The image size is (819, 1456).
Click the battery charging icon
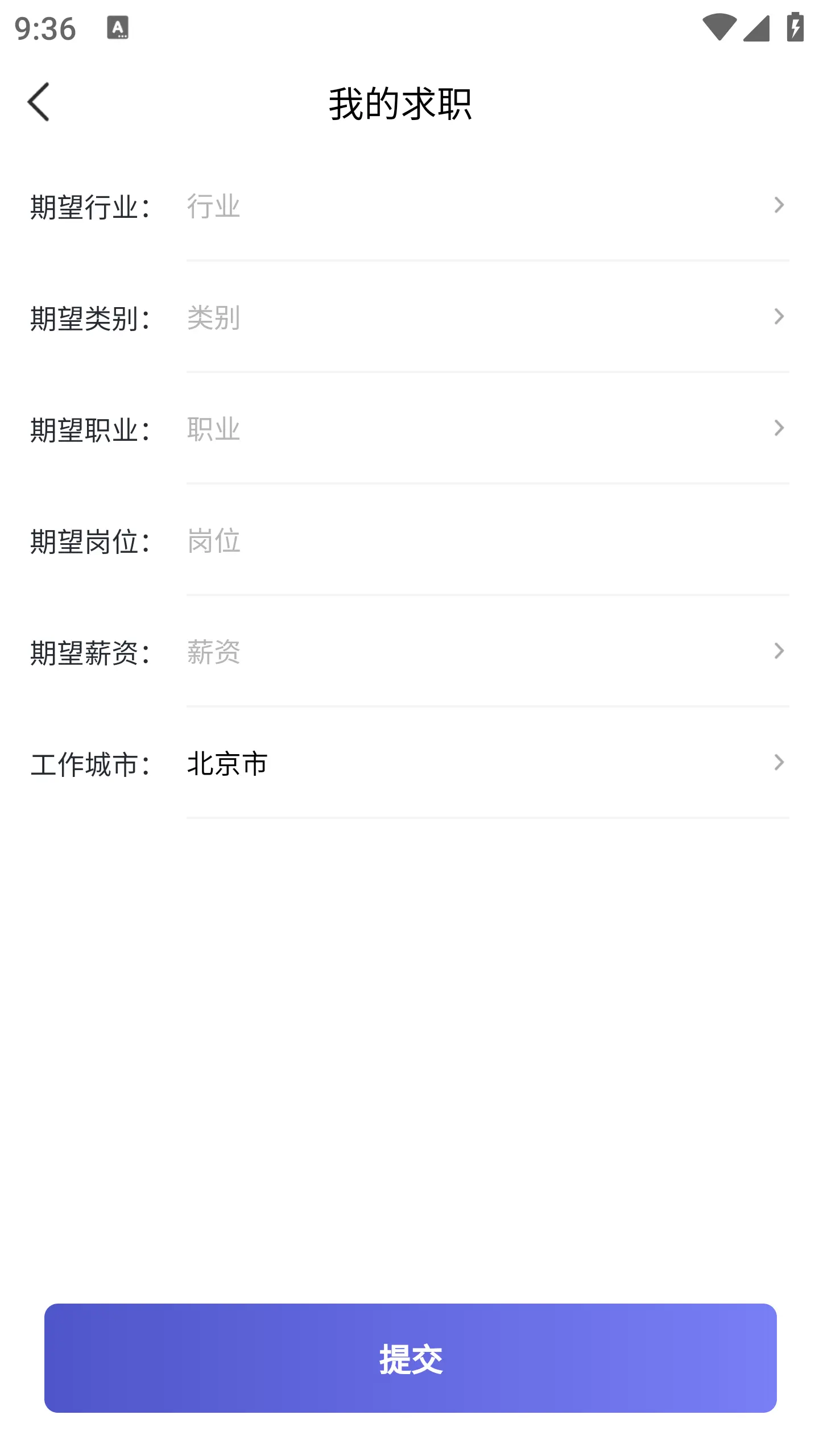(795, 27)
